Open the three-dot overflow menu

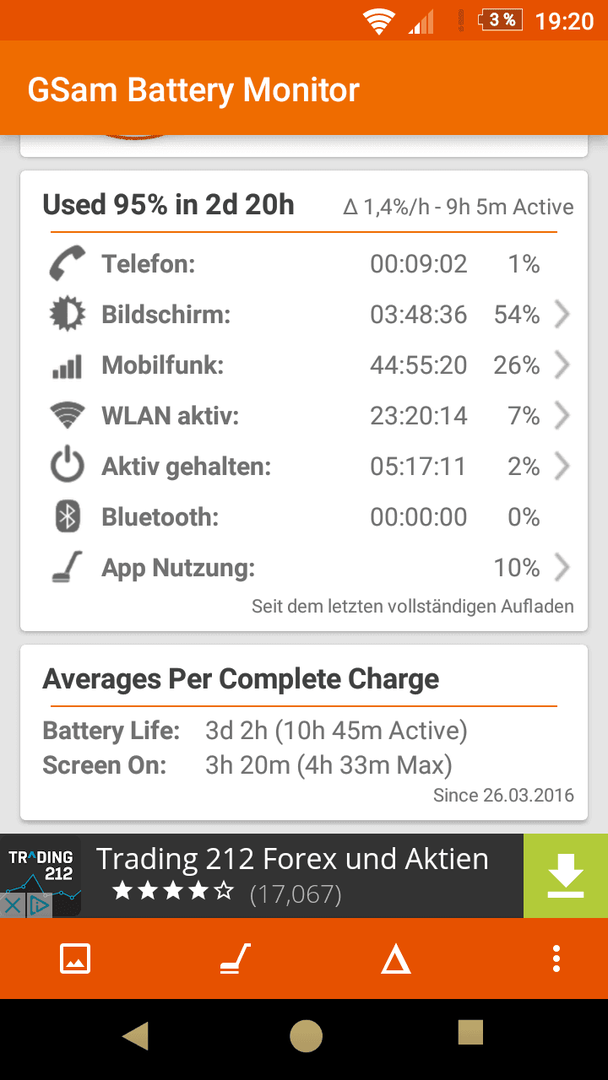coord(556,958)
